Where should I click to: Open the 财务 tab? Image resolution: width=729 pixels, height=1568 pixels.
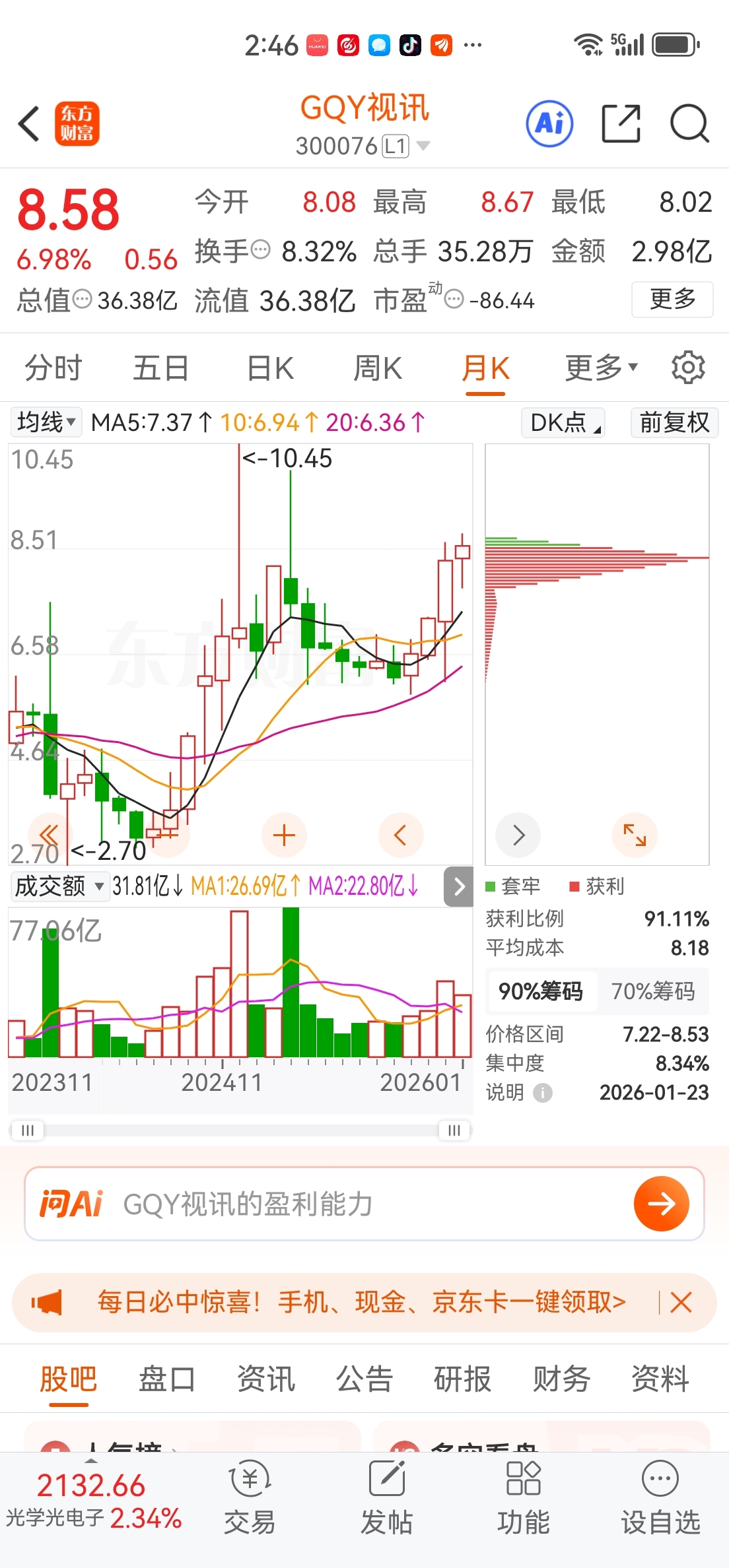(x=561, y=1379)
